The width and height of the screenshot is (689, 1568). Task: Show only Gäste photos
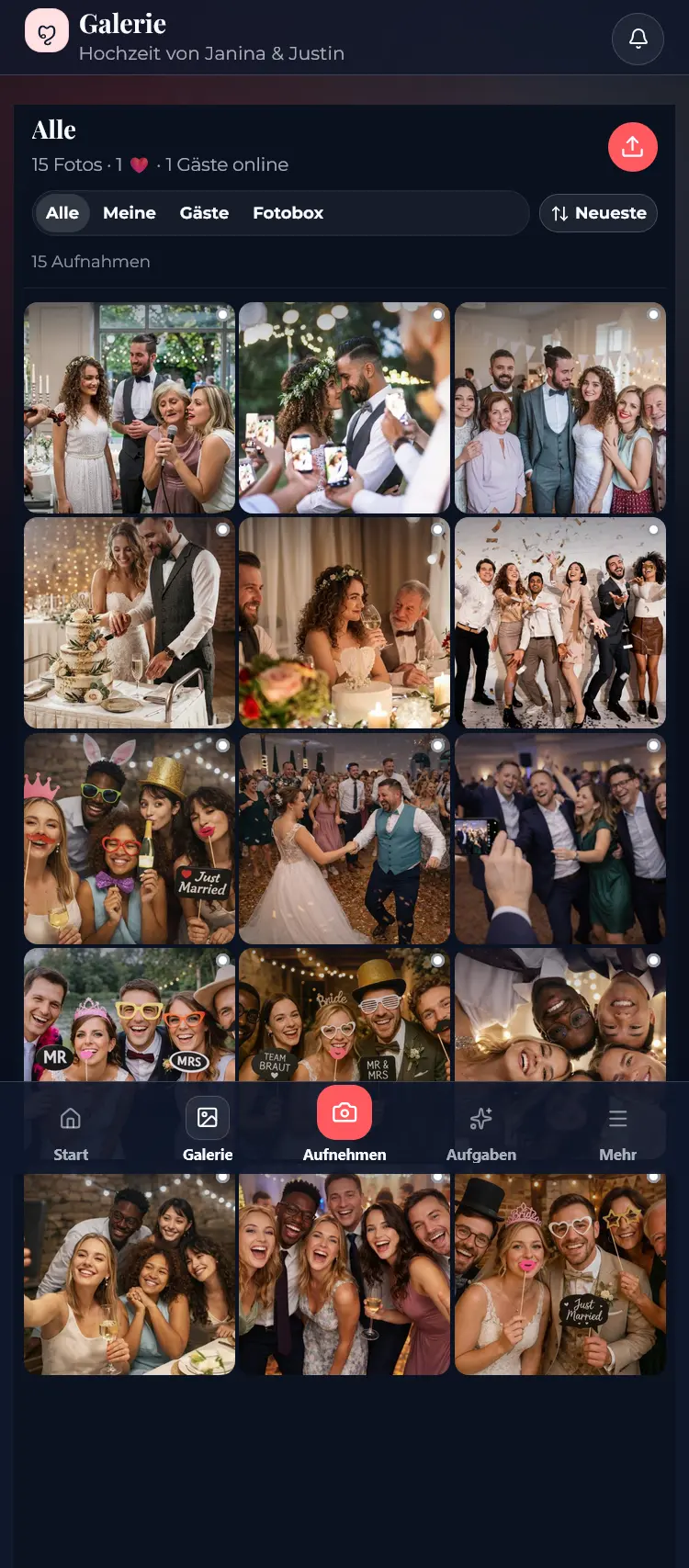point(204,213)
